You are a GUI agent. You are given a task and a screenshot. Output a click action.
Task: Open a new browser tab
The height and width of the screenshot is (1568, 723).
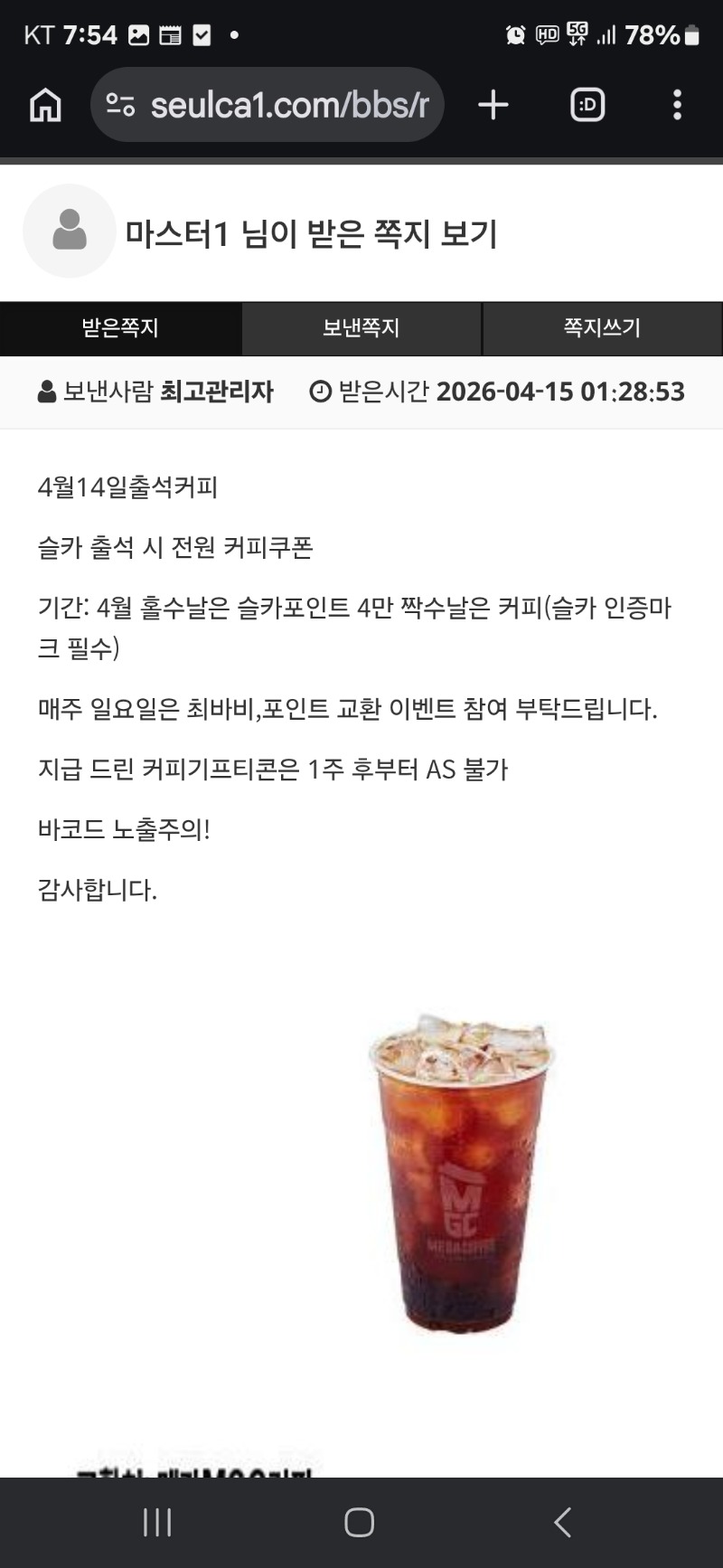click(493, 105)
